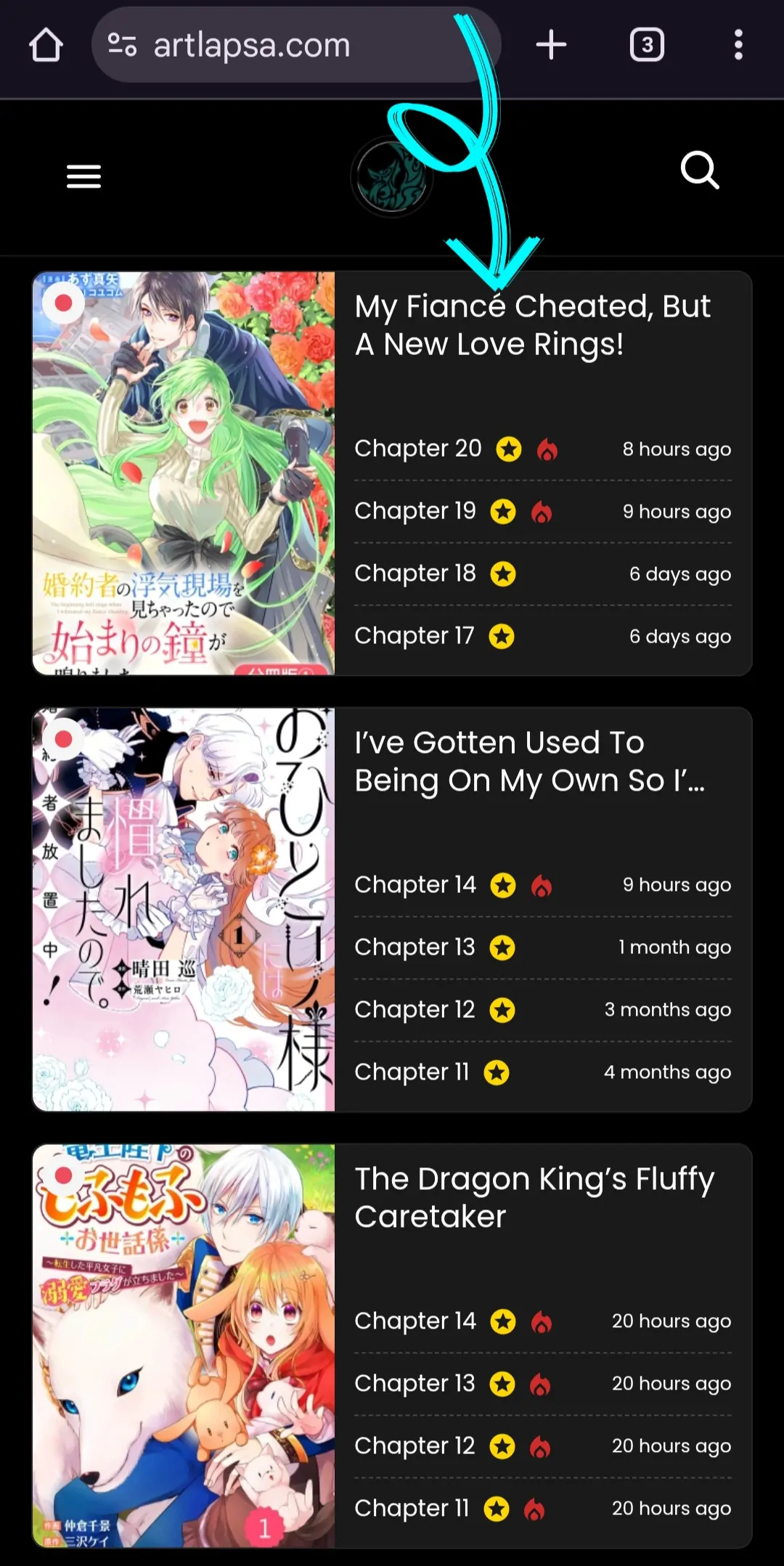Open Chapter 12 posted 3 months ago

415,1010
